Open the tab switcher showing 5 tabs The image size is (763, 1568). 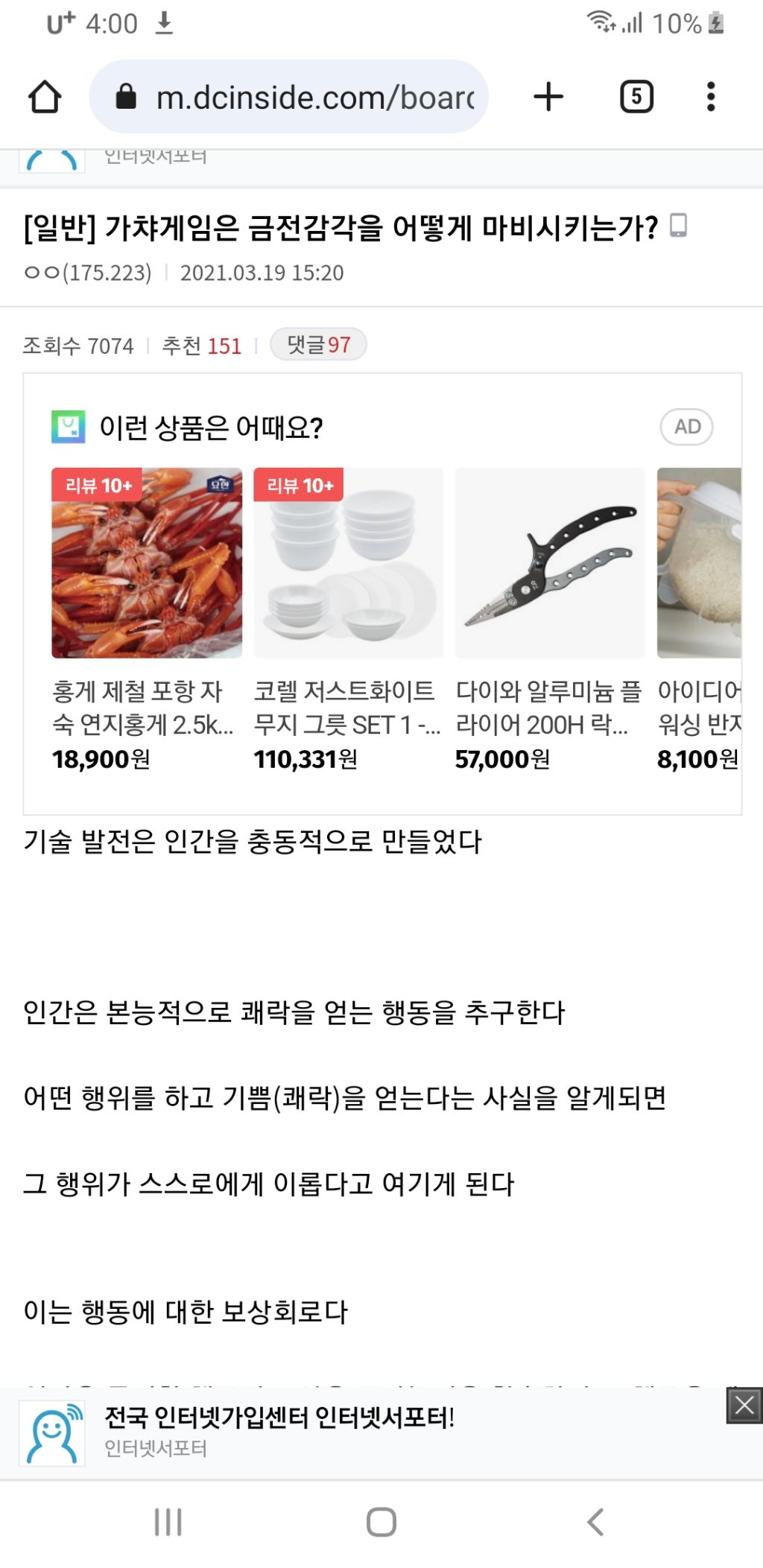pos(637,97)
